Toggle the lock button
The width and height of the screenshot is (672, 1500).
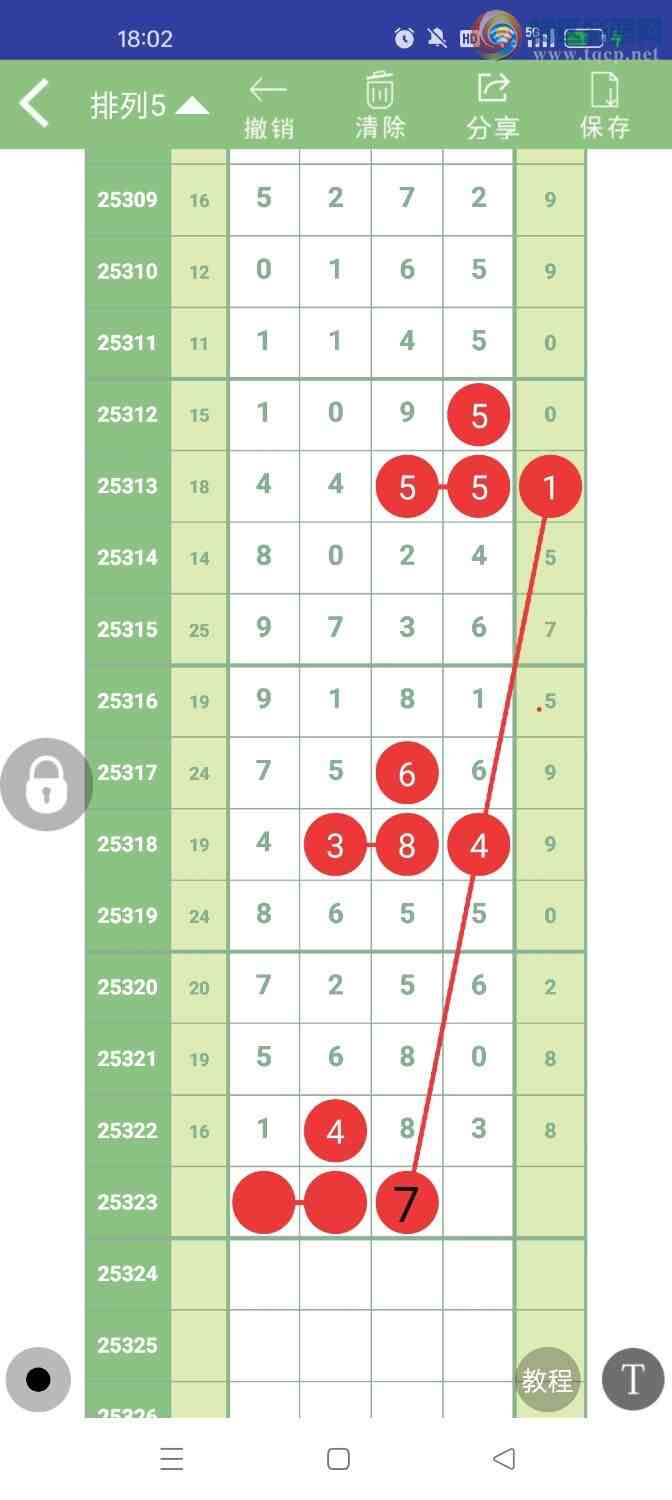click(x=46, y=784)
